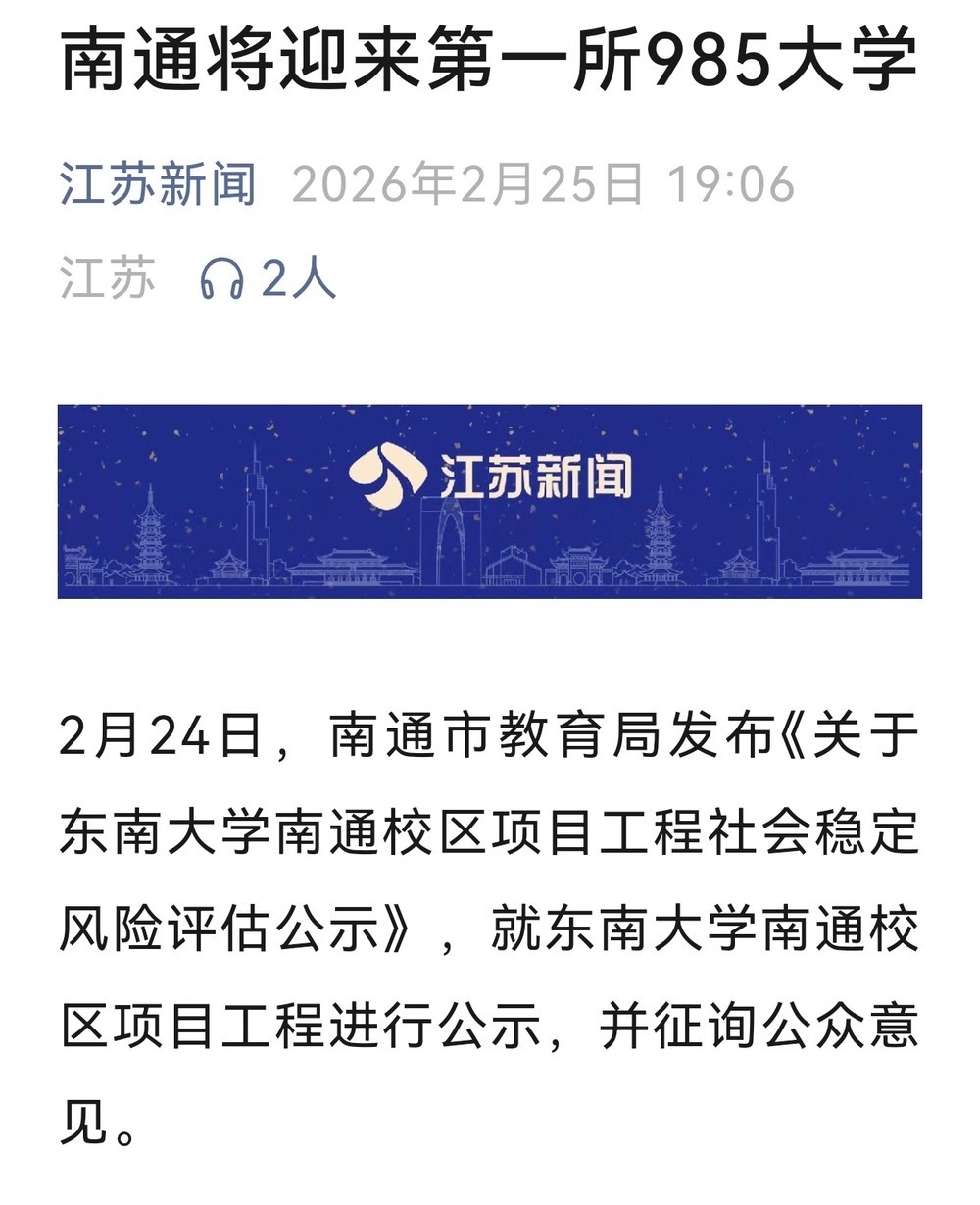980x1205 pixels.
Task: Open the 江苏新闻 account profile link
Action: [x=158, y=184]
